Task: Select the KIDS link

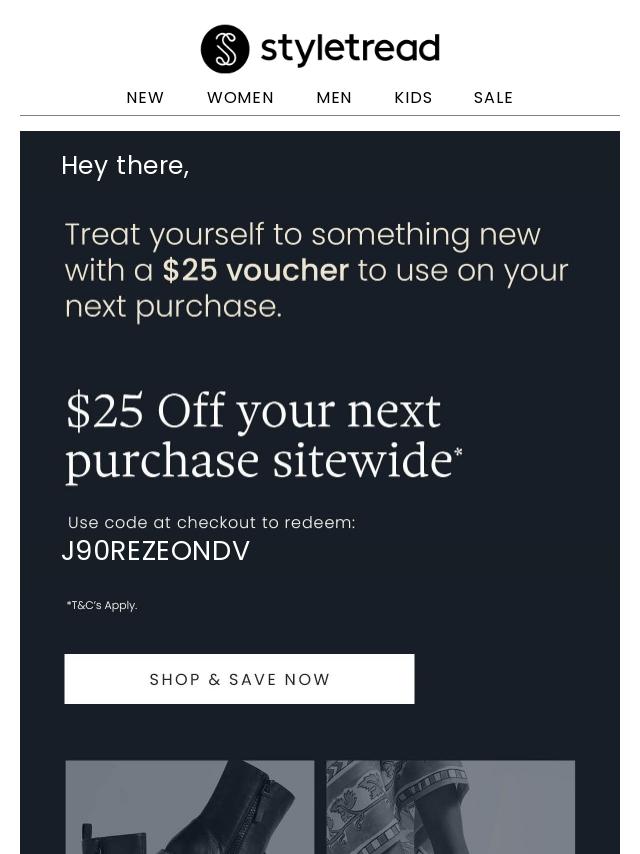Action: pos(413,98)
